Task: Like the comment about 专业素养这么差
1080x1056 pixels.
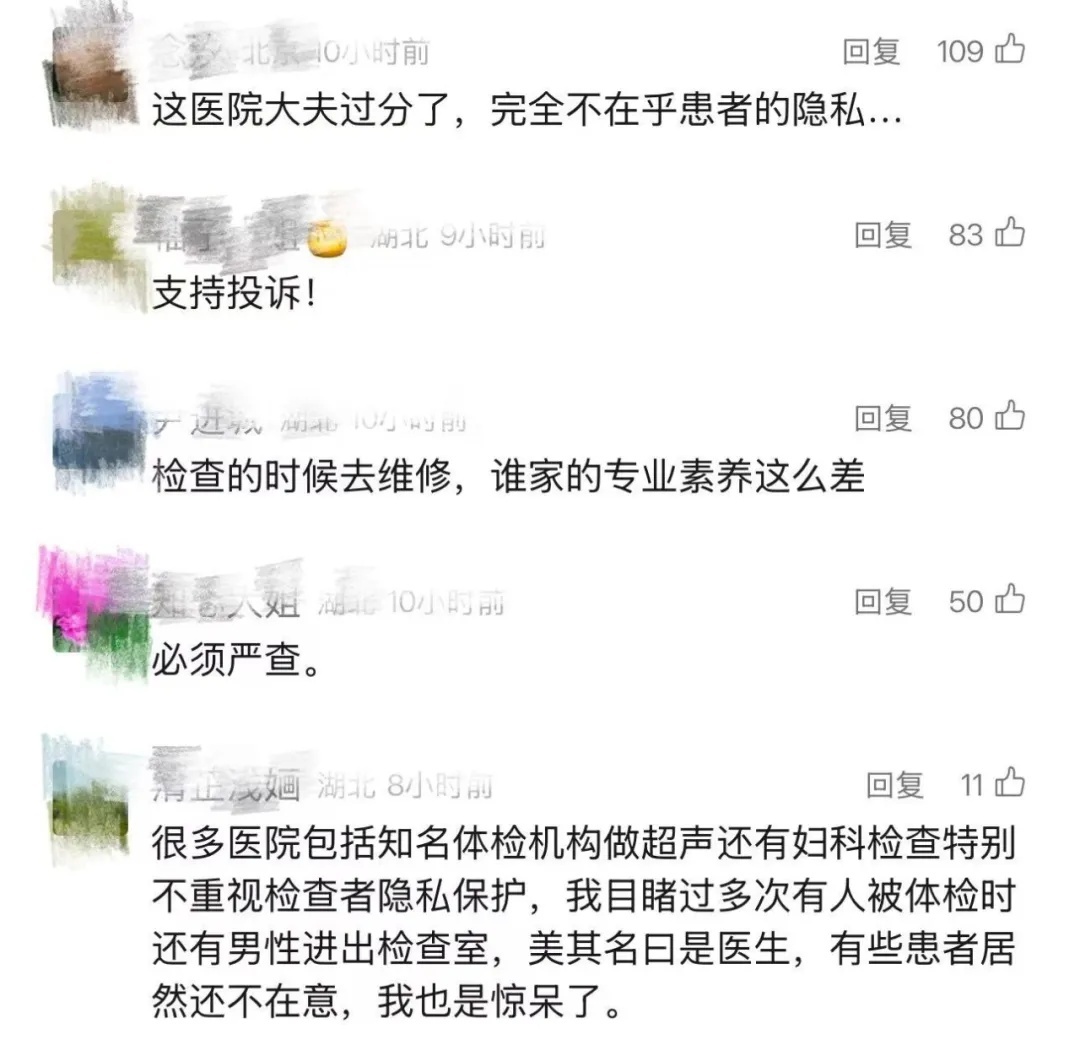Action: (1009, 416)
